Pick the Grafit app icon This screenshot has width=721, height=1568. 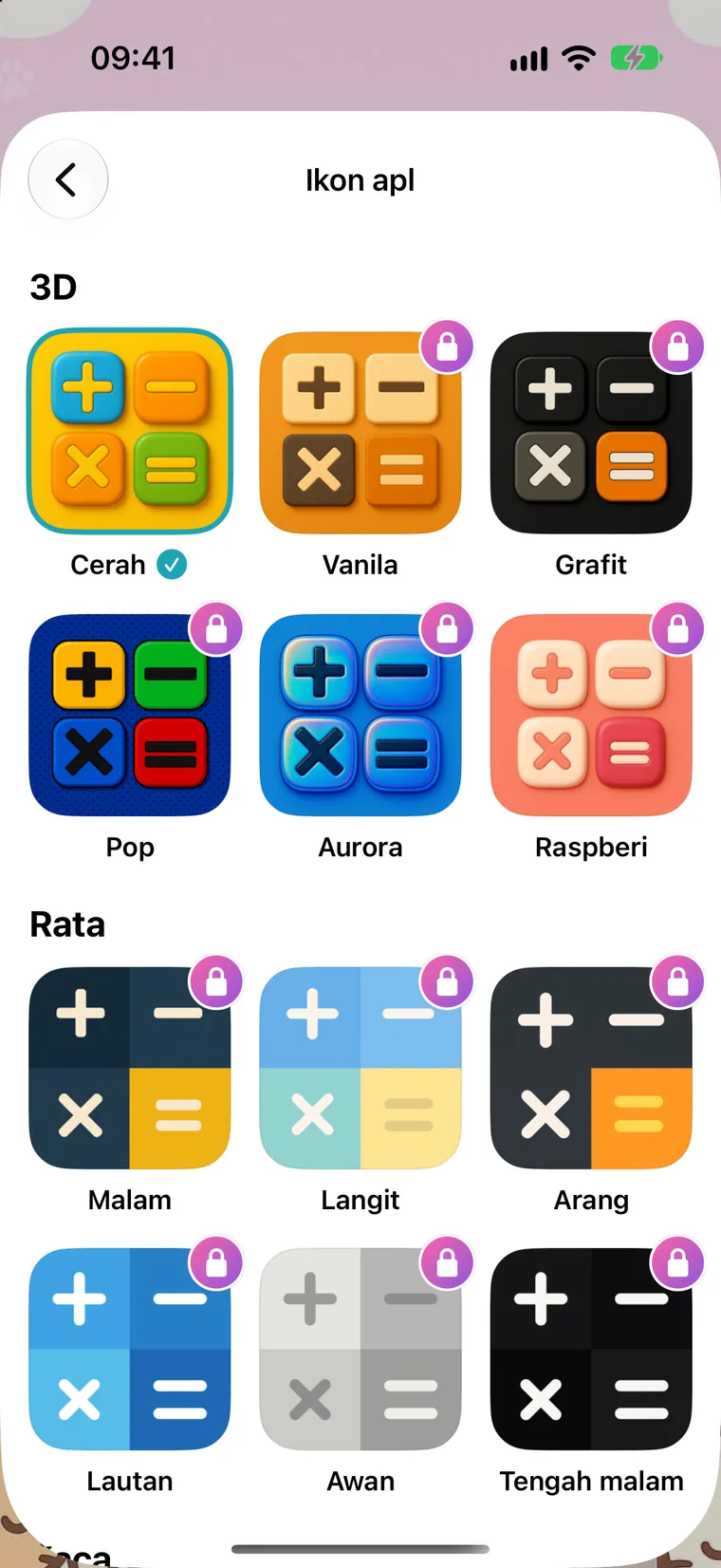pos(591,432)
